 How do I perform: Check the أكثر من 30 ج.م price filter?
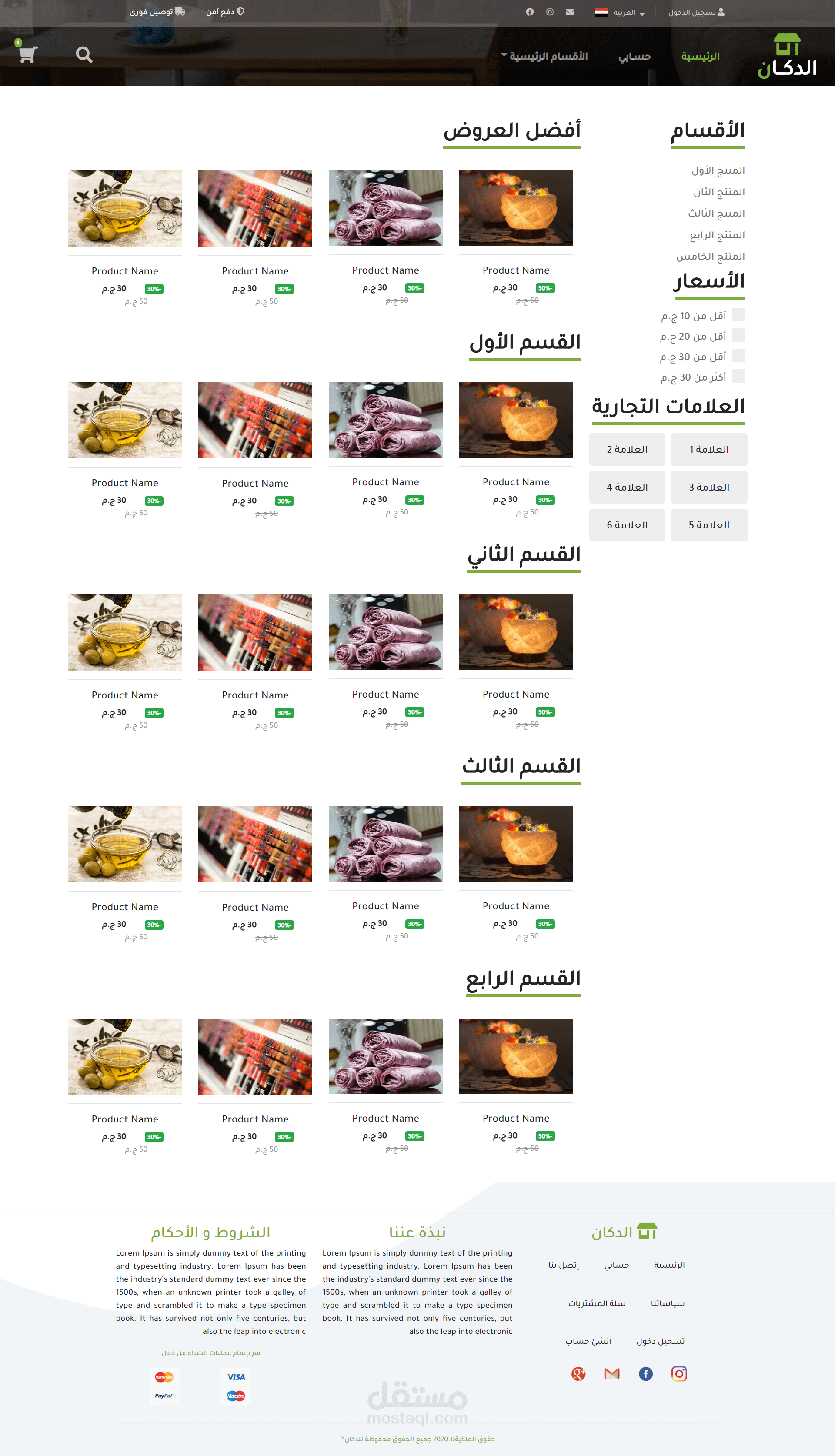tap(739, 376)
